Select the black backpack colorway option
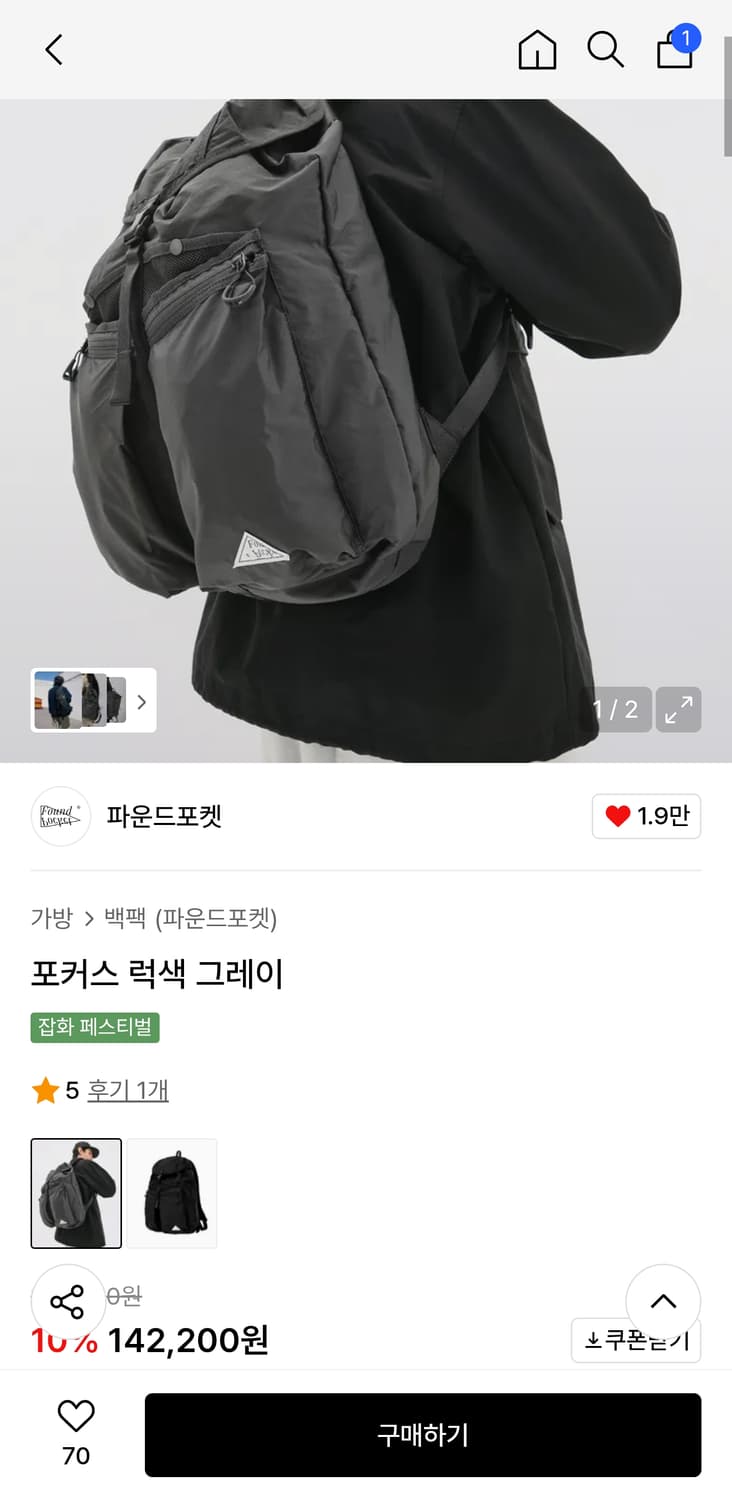Screen dimensions: 732x1500 click(x=171, y=1193)
